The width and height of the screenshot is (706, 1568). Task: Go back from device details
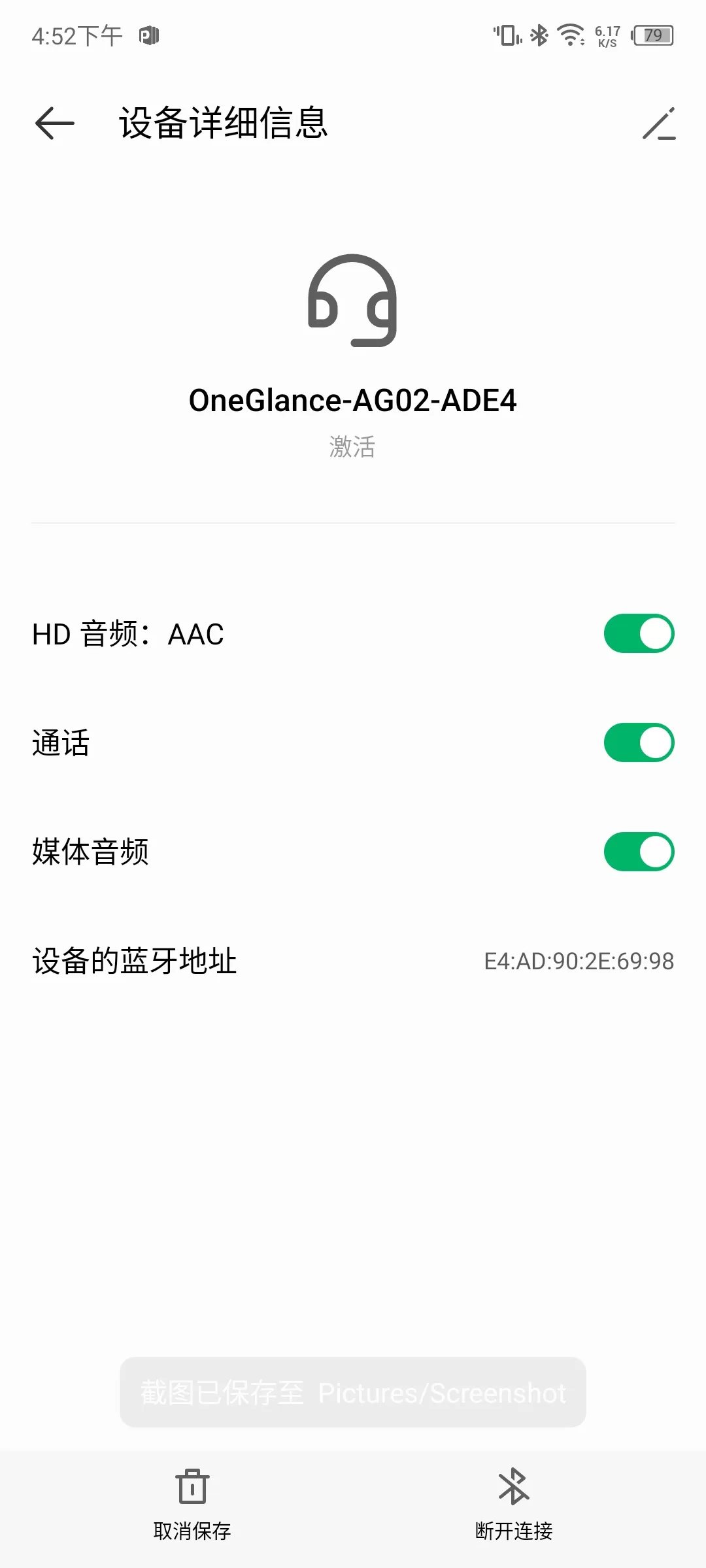point(55,123)
